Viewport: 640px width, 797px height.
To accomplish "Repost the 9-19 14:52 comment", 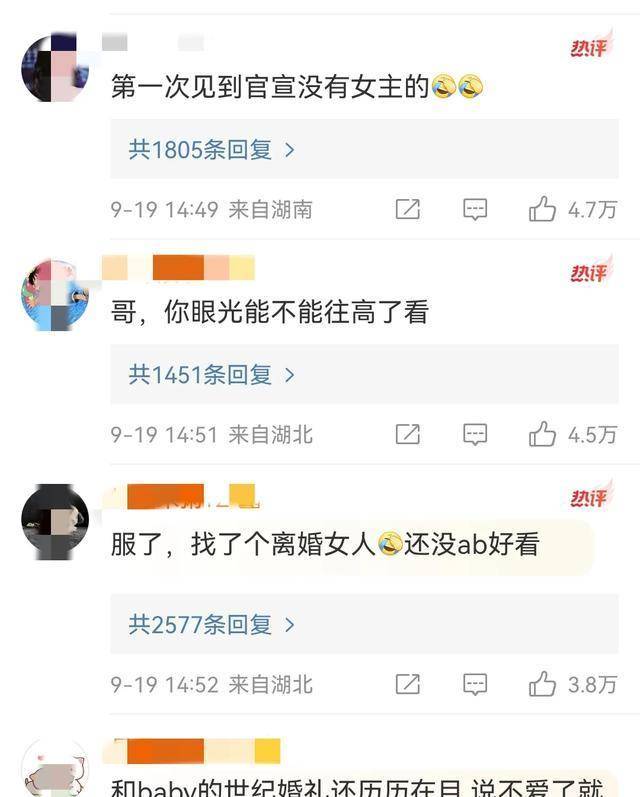I will click(x=407, y=684).
